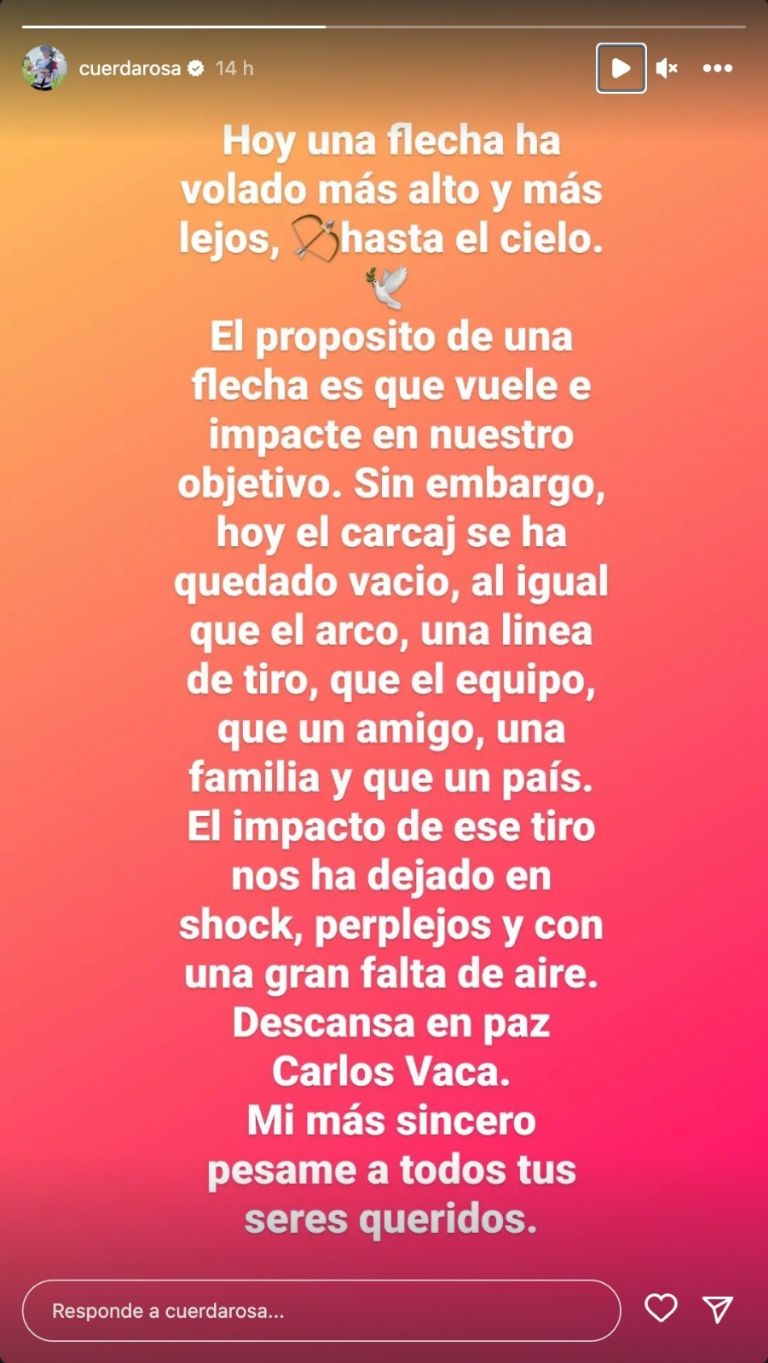
Task: Tap the 'Responde a cuerdarosa' reply field
Action: (x=321, y=1310)
